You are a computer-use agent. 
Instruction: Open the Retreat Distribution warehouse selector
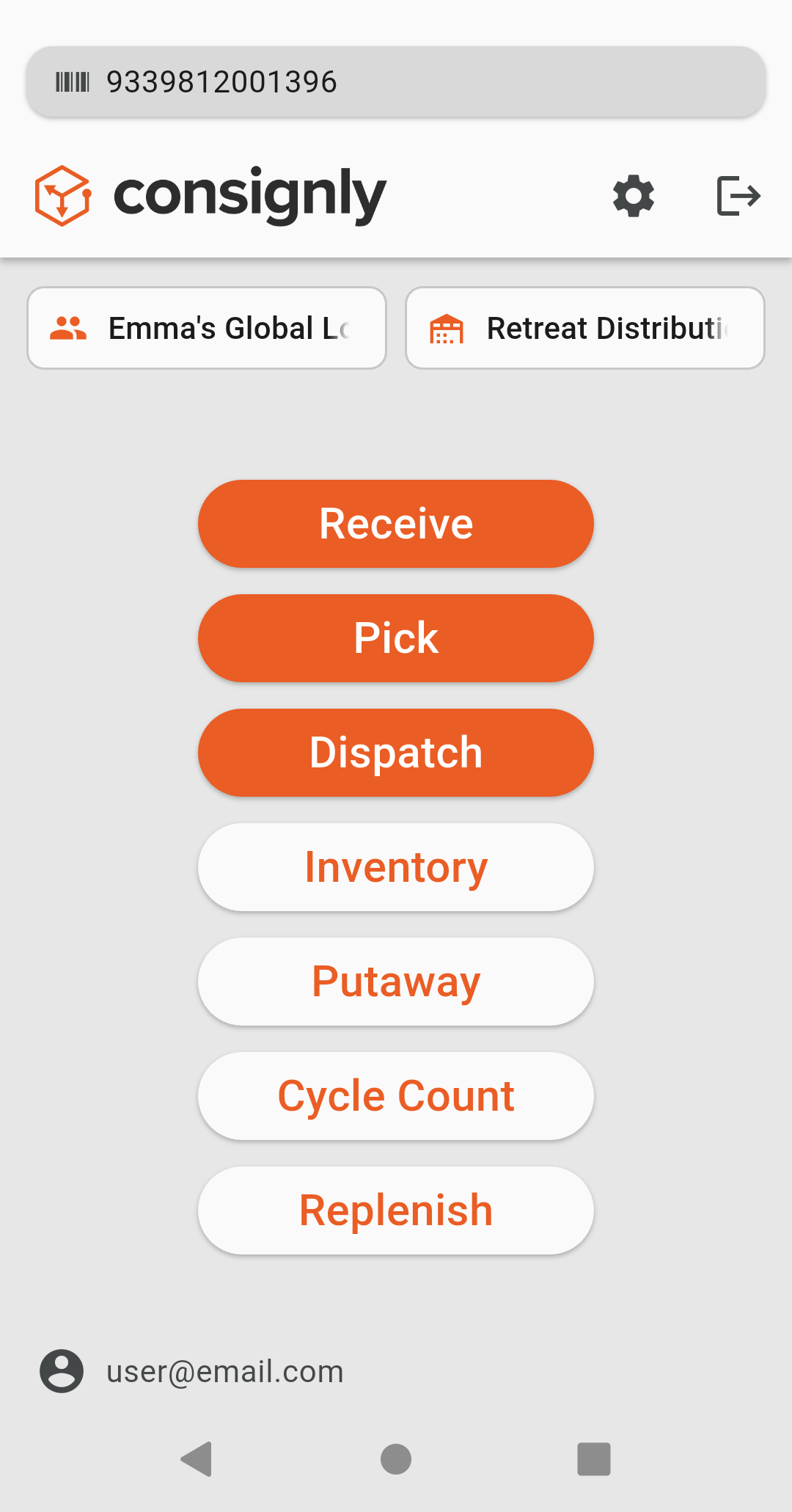(x=585, y=328)
